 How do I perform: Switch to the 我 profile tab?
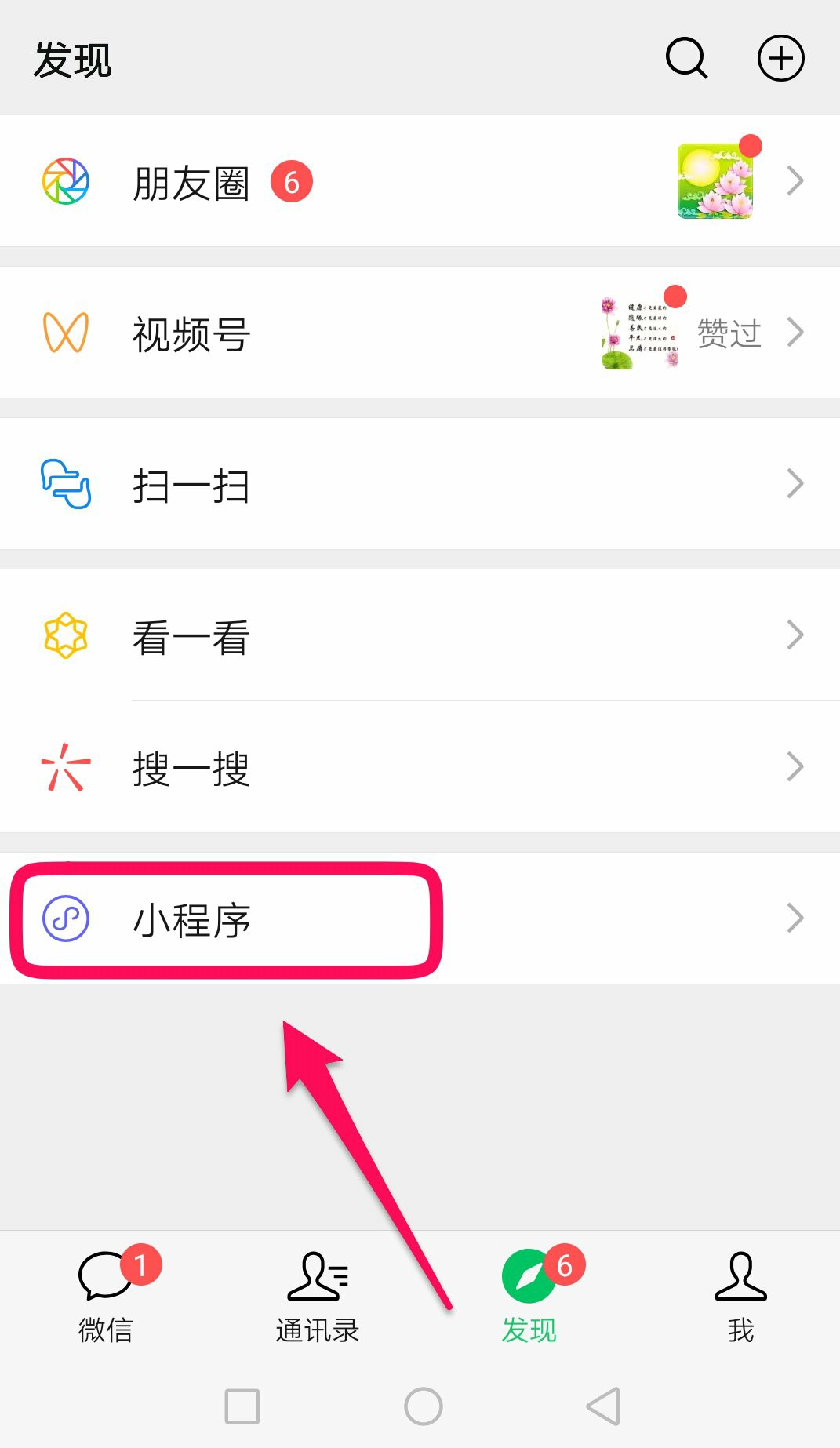tap(740, 1294)
